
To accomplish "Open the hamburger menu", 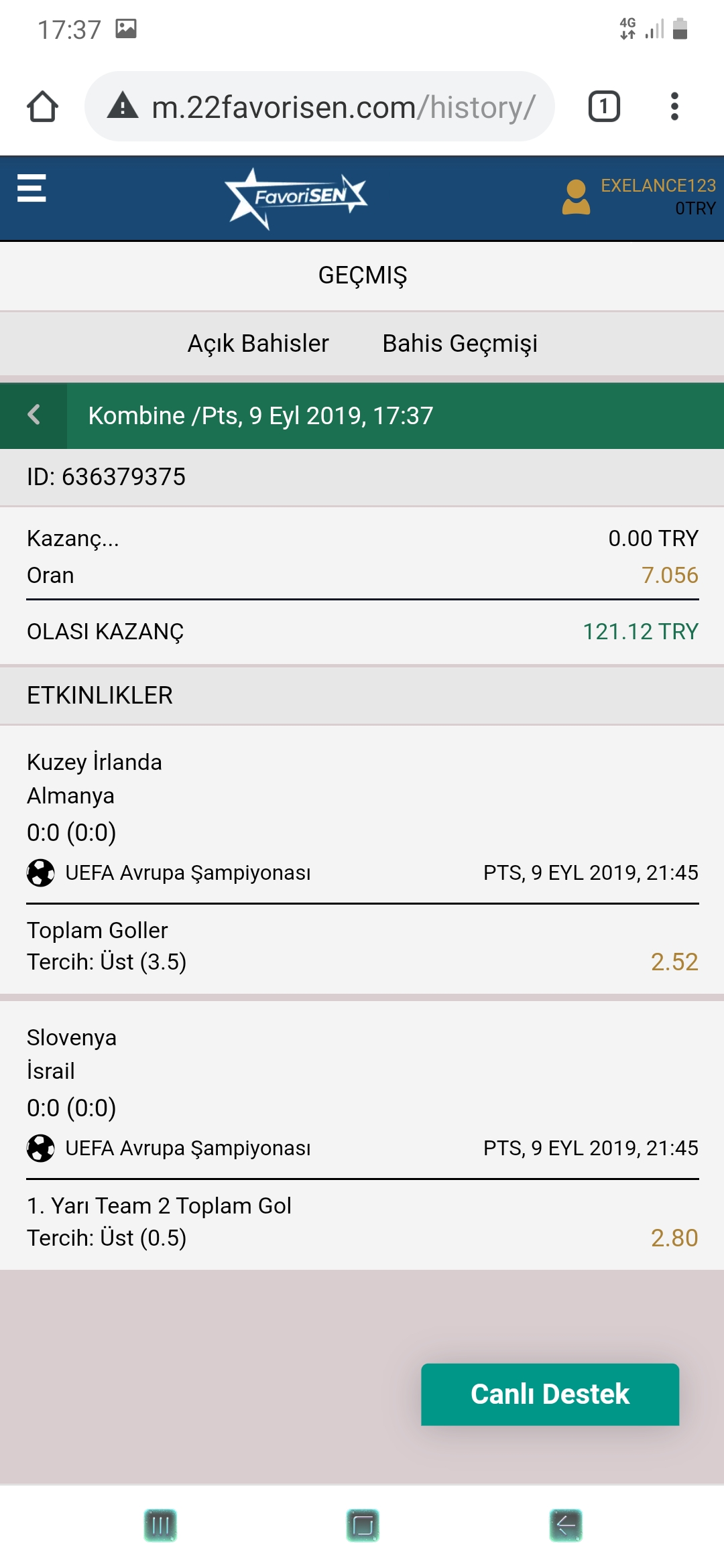I will pos(32,188).
